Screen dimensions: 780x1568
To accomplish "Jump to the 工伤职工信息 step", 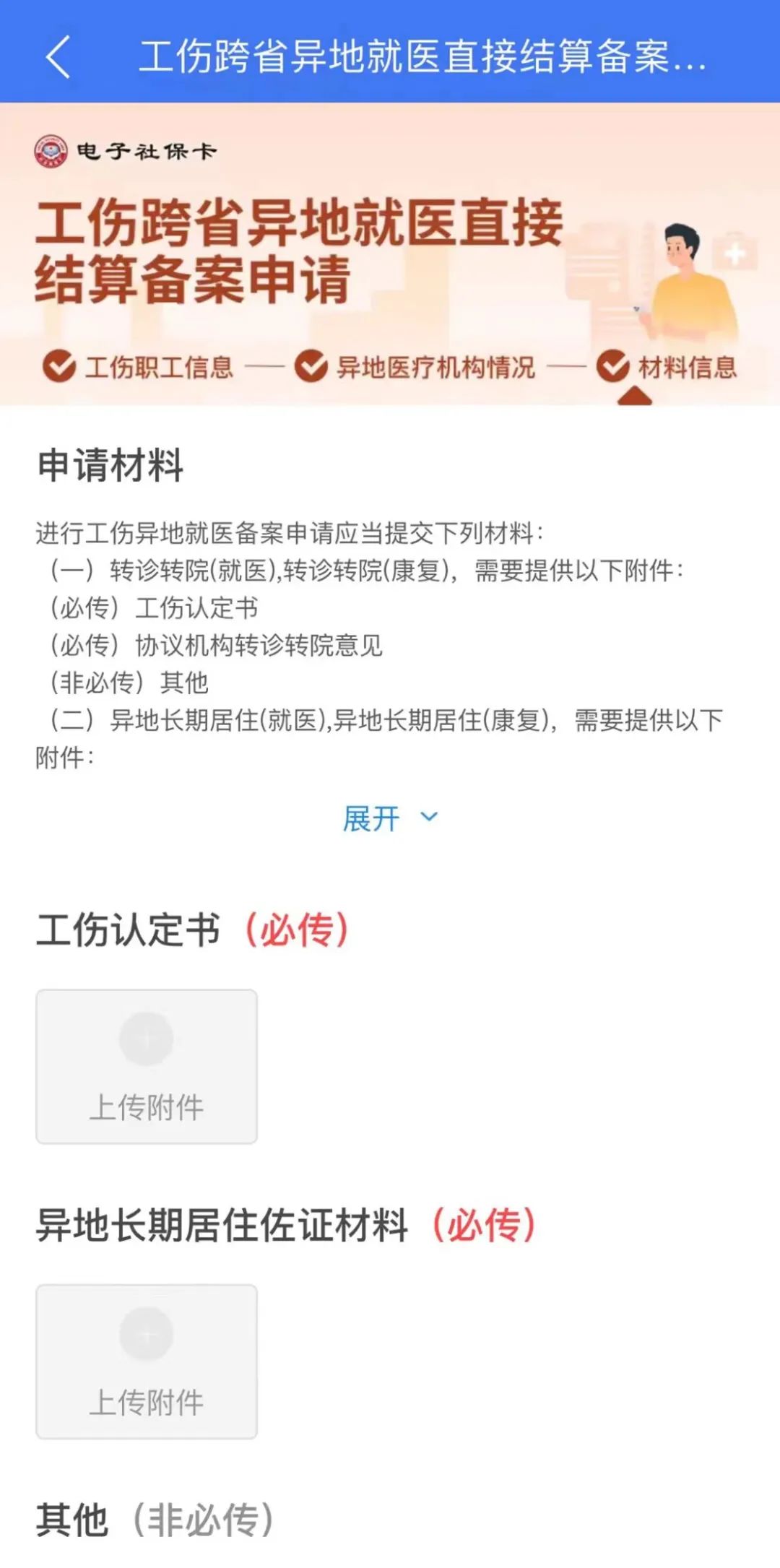I will (139, 367).
